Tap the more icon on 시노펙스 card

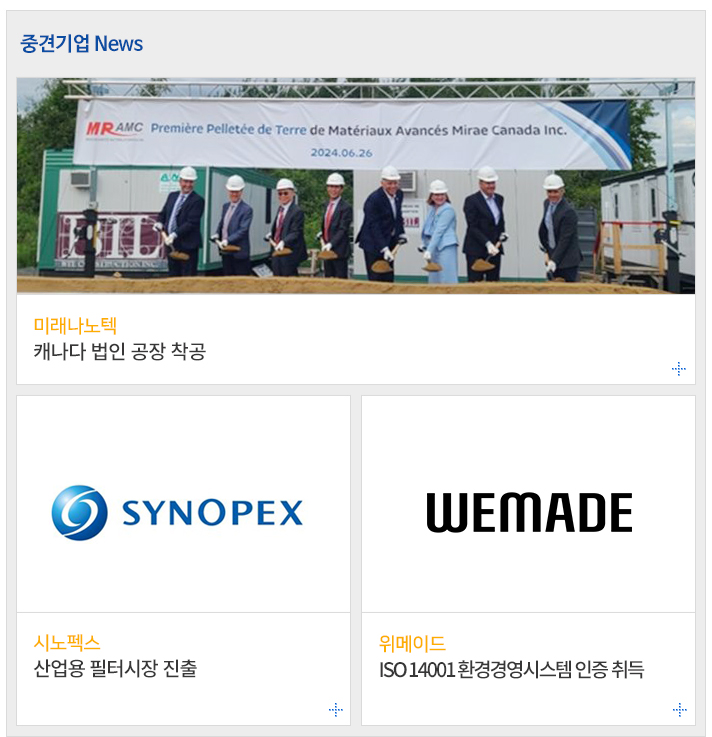335,710
